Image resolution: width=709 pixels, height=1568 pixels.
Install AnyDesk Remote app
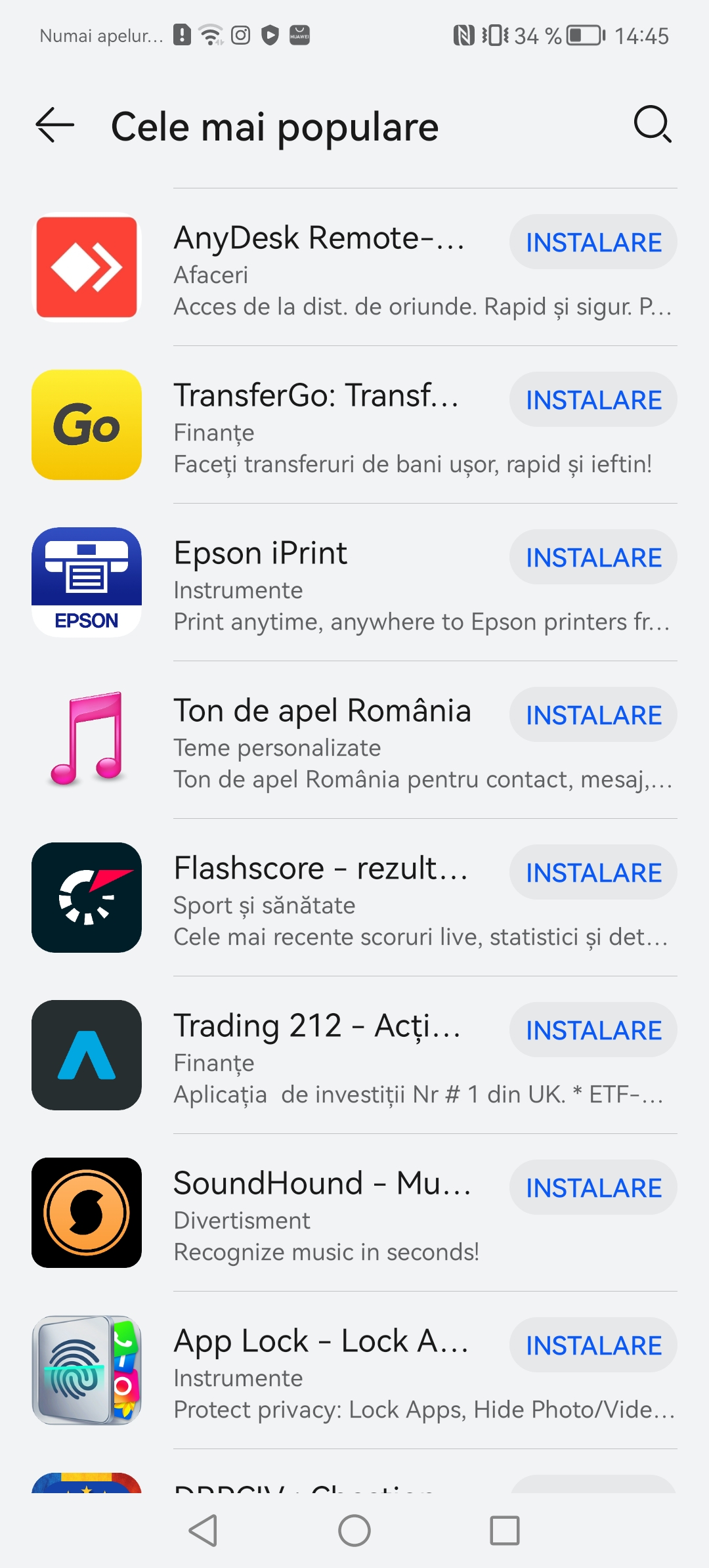tap(593, 242)
